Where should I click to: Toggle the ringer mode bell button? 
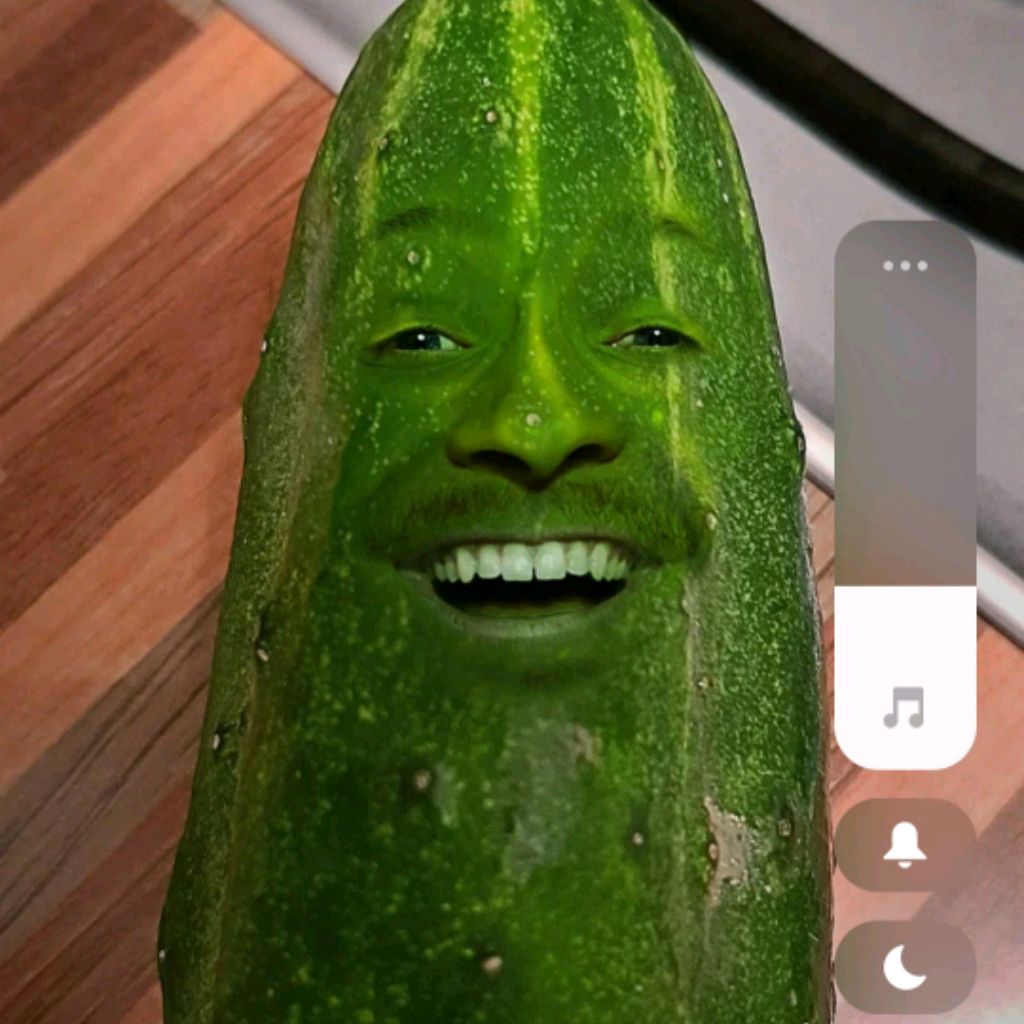coord(905,845)
